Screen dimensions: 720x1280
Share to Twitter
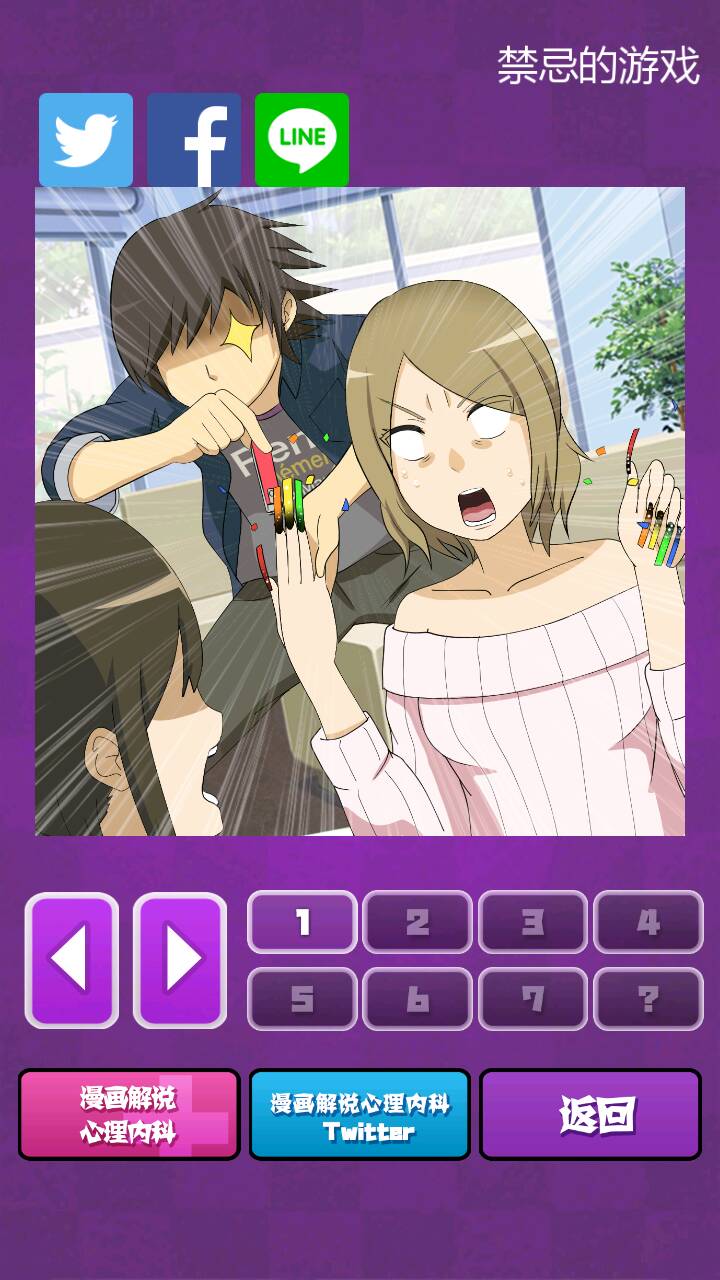pos(86,140)
